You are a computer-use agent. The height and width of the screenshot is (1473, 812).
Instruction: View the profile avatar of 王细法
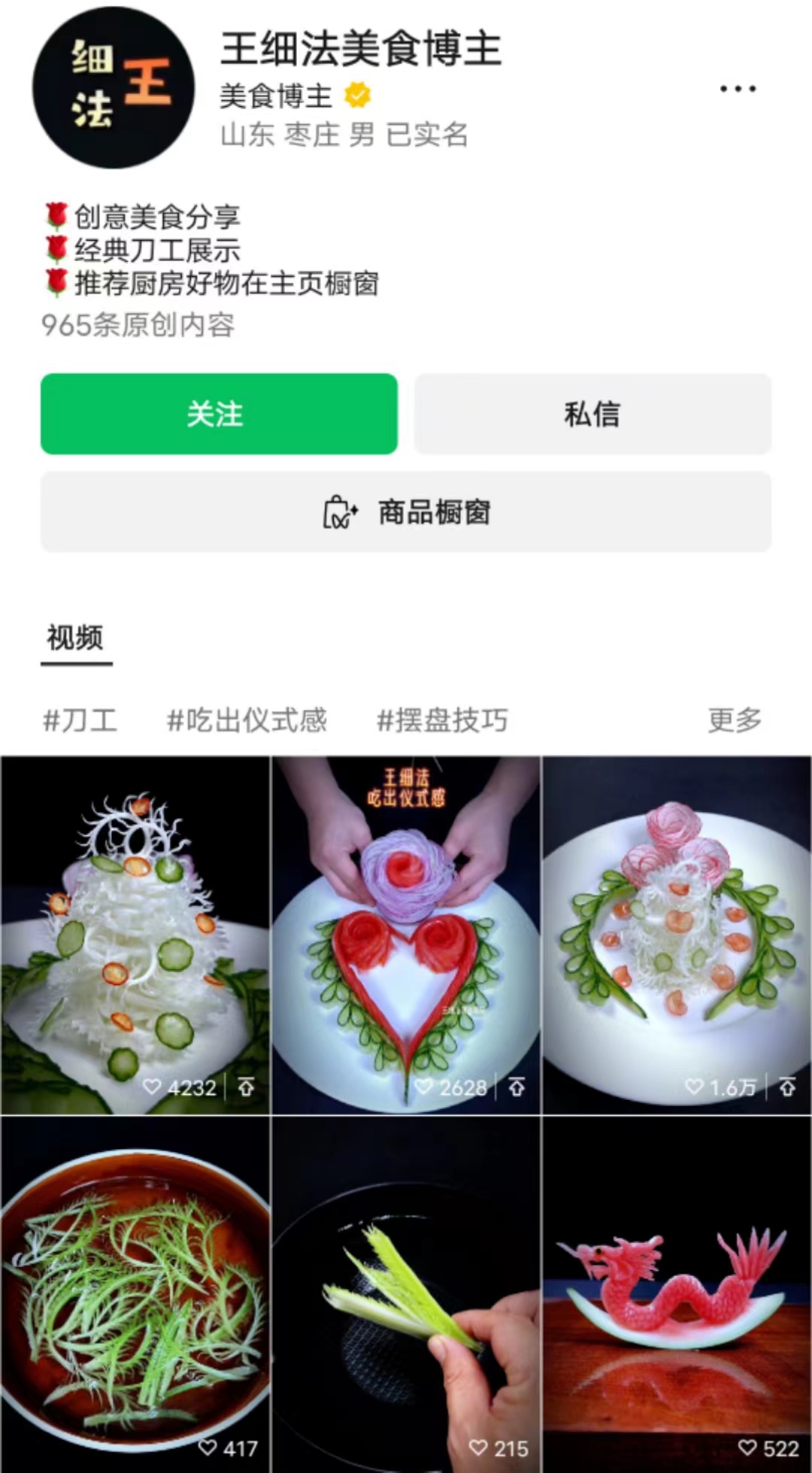pos(114,88)
